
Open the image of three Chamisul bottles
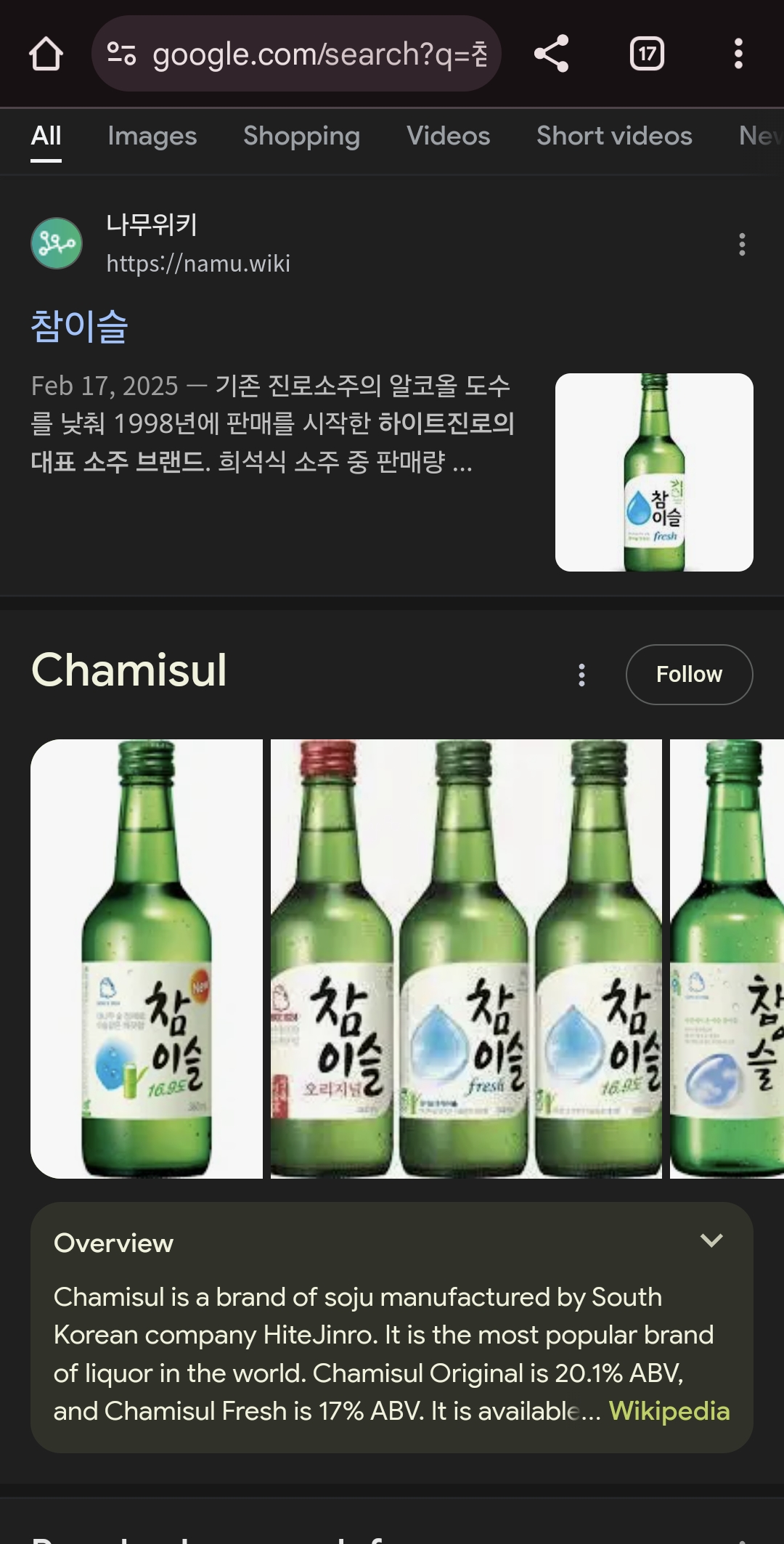[x=466, y=959]
